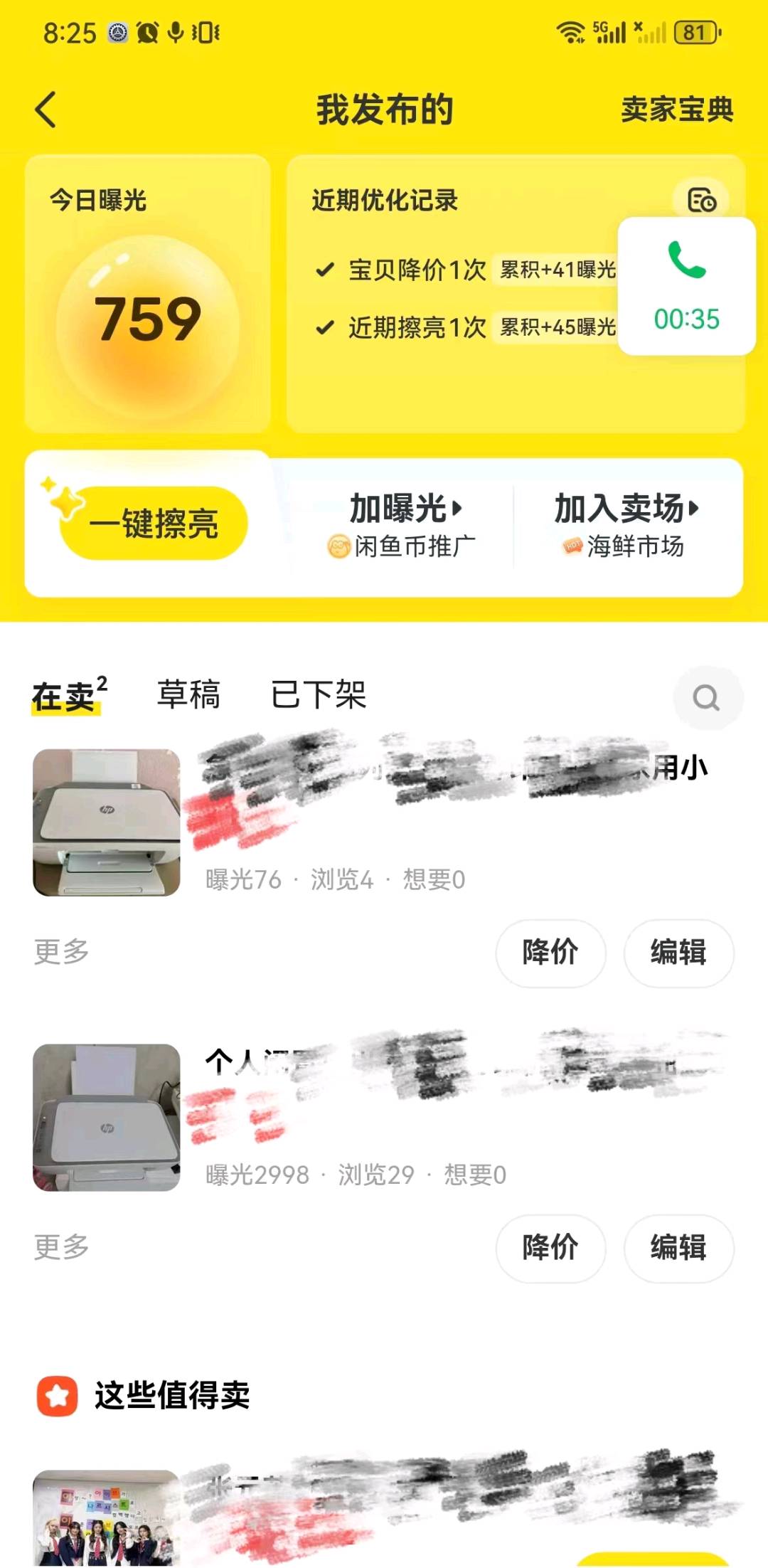Tap 更多 under the 曝光2998 listing
The width and height of the screenshot is (768, 1568).
click(61, 1247)
